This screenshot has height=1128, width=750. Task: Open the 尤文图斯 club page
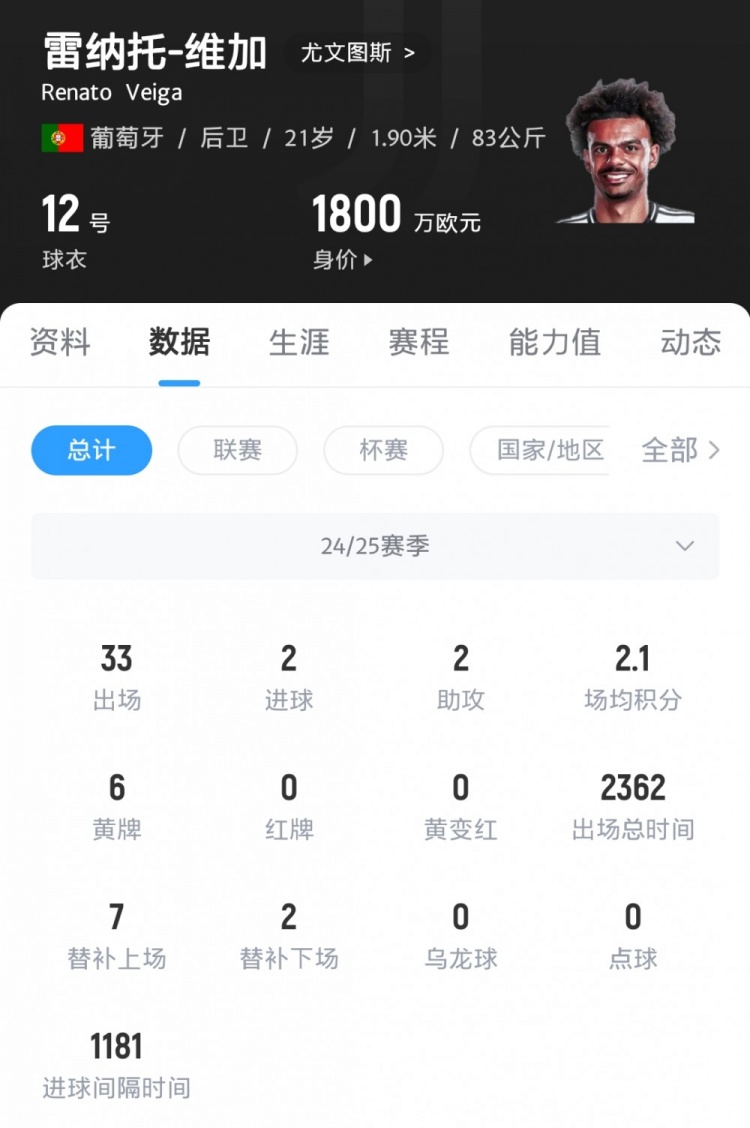point(358,53)
